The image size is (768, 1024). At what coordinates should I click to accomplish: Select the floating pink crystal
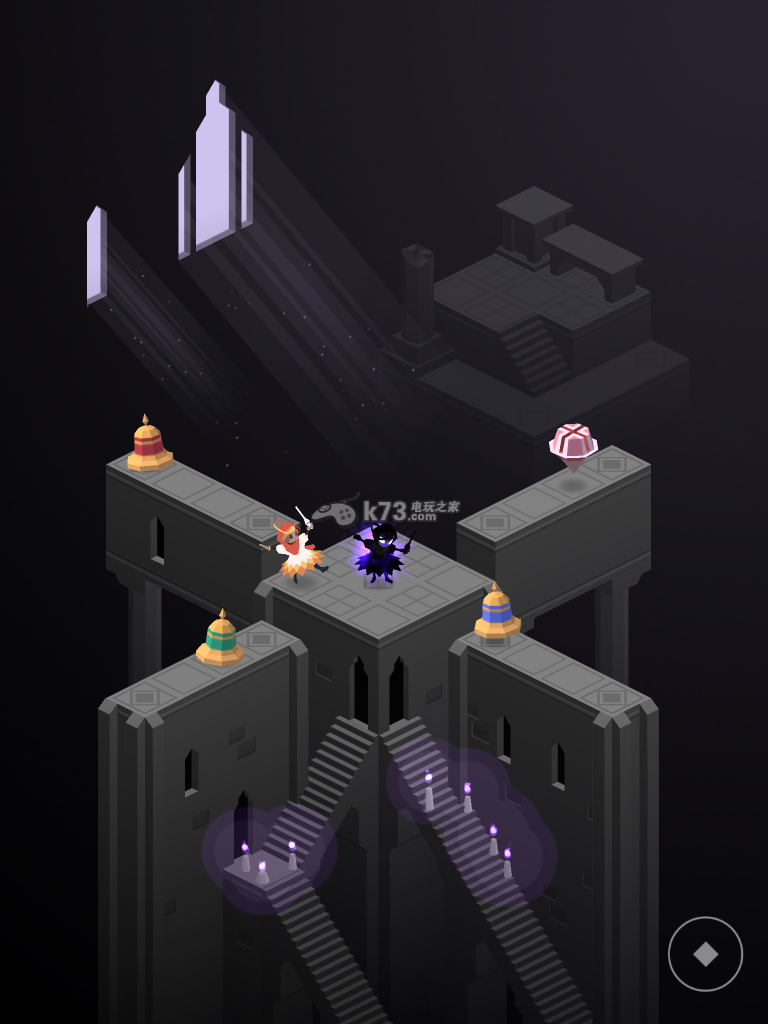[573, 443]
